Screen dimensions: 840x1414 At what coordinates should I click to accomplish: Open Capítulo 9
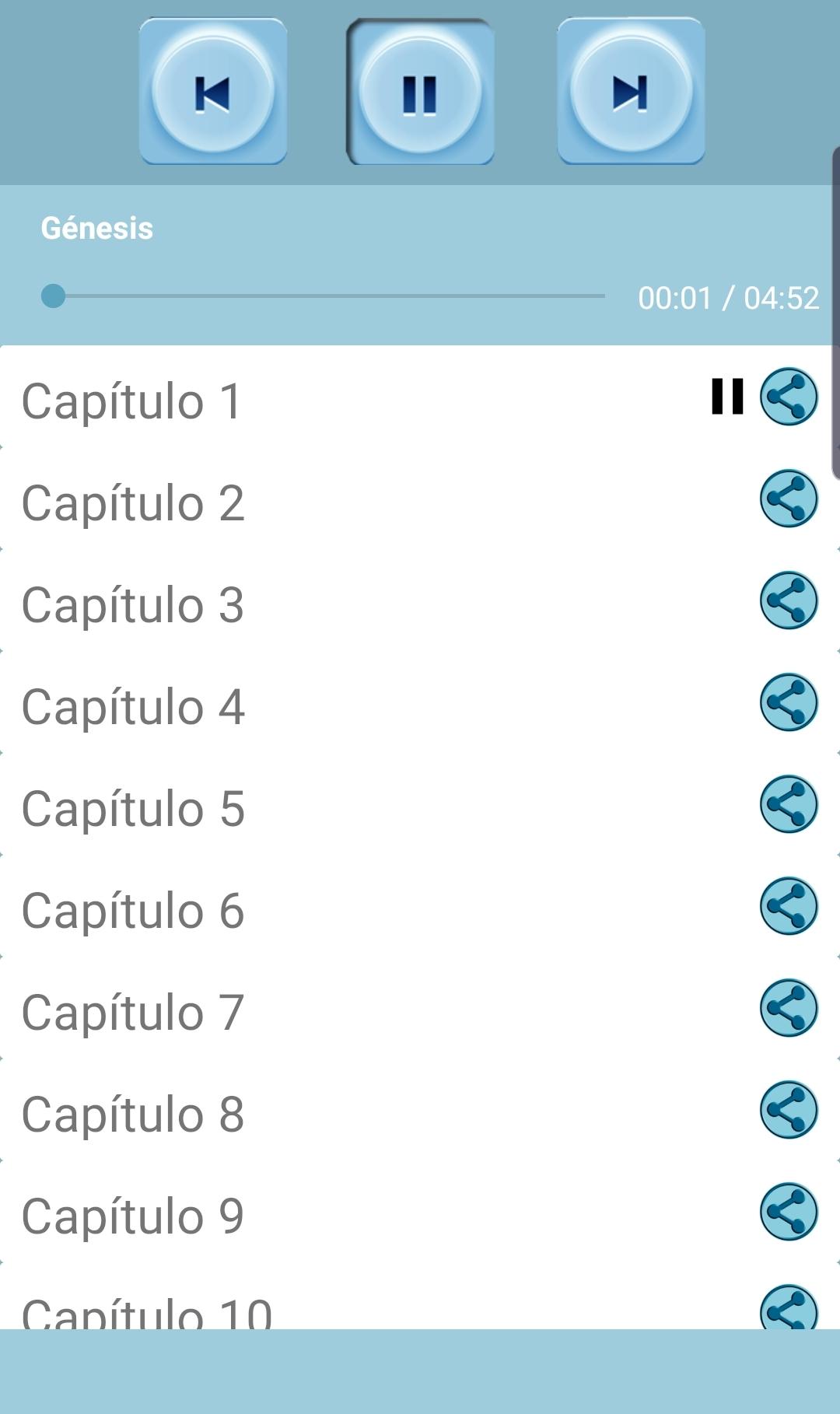(133, 1216)
